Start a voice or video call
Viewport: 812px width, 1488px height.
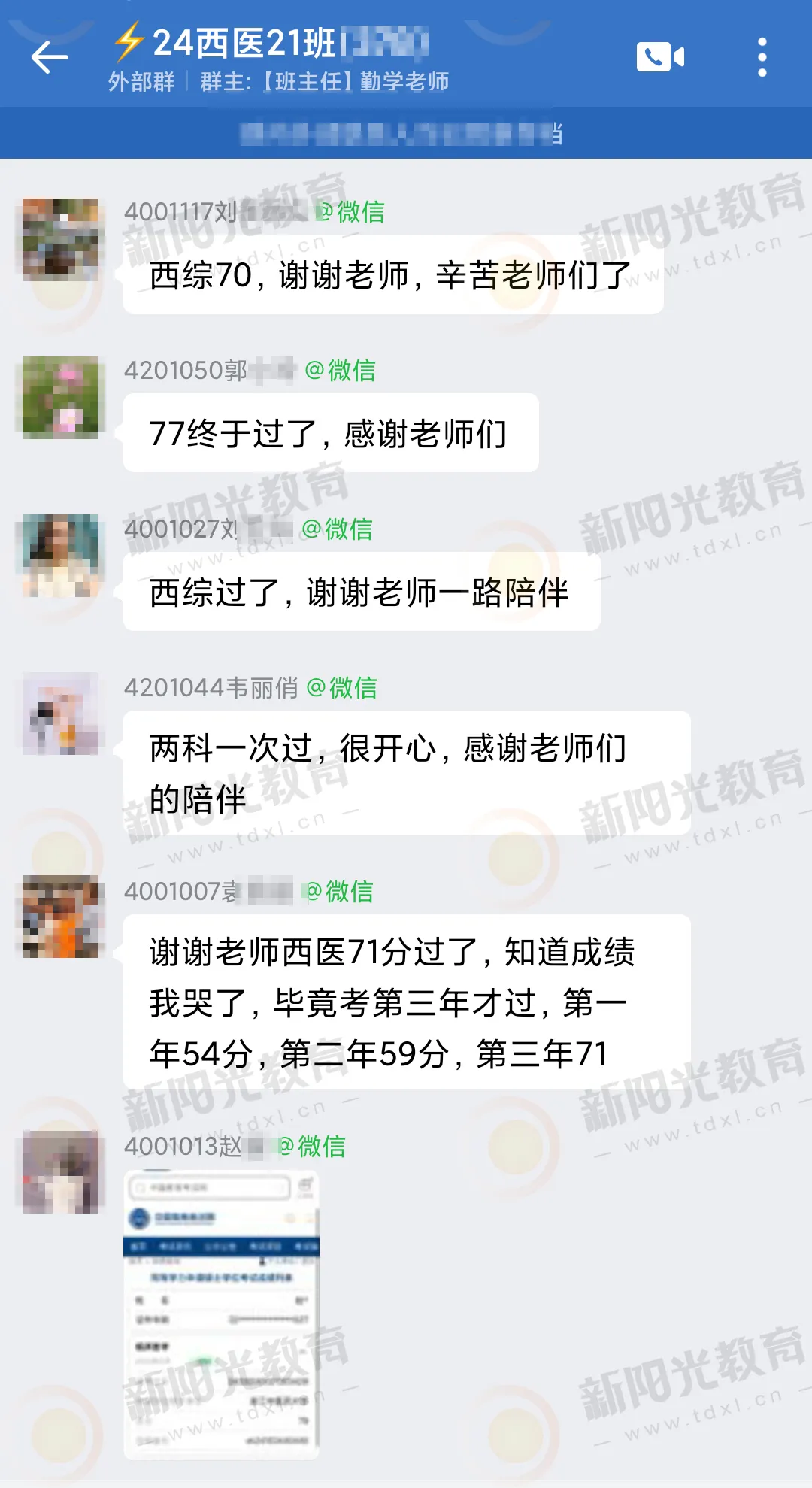tap(660, 57)
